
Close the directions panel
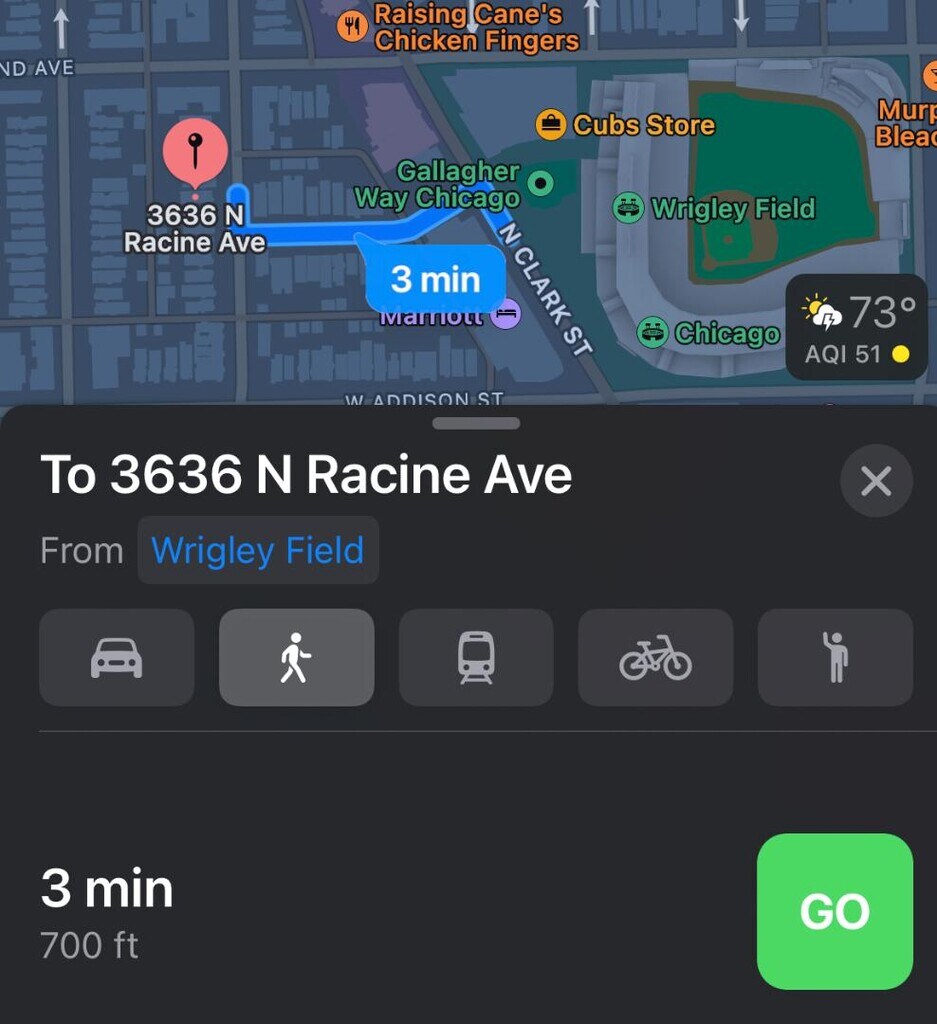click(876, 481)
